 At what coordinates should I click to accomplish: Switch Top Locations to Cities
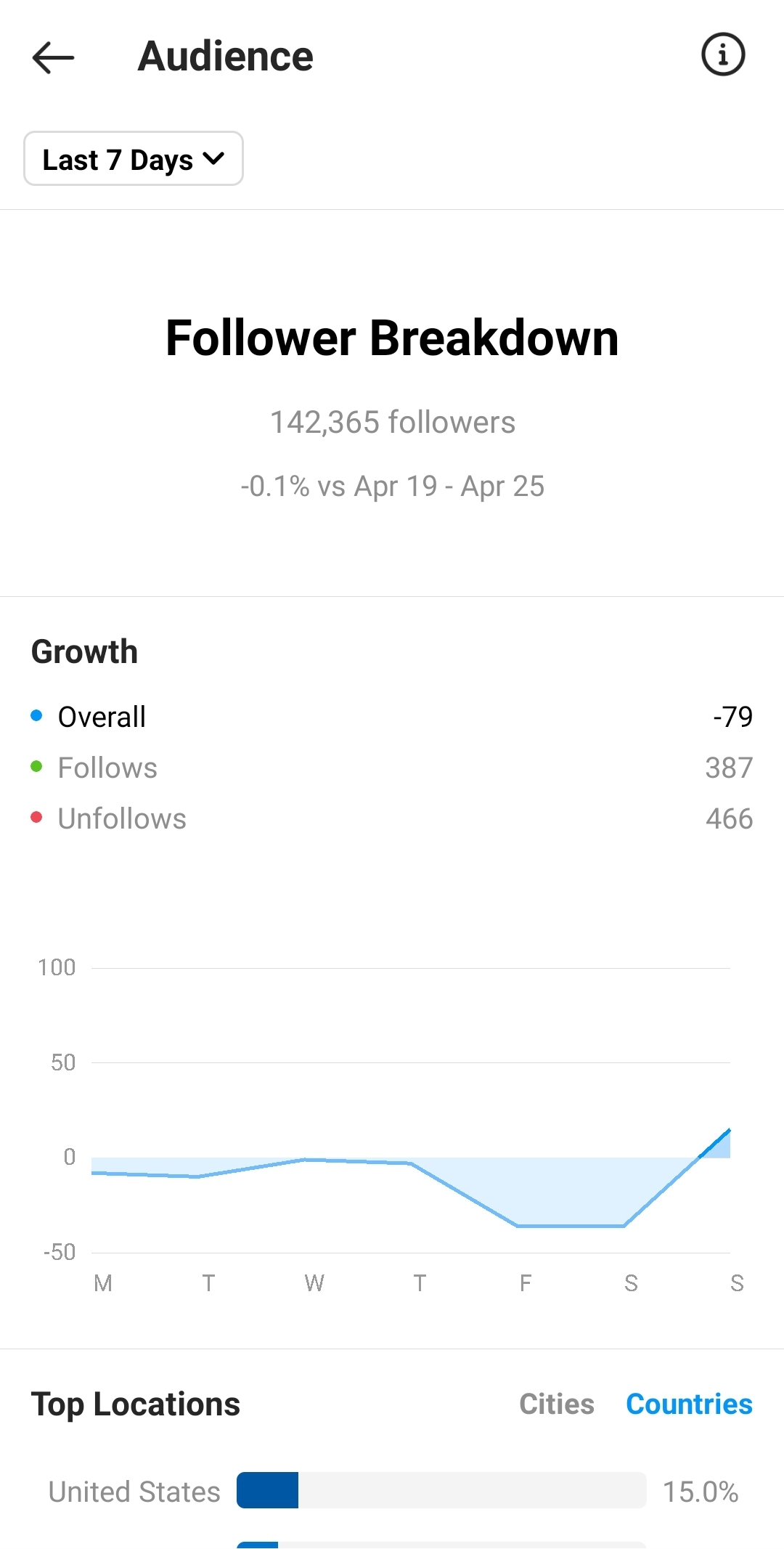point(557,1404)
